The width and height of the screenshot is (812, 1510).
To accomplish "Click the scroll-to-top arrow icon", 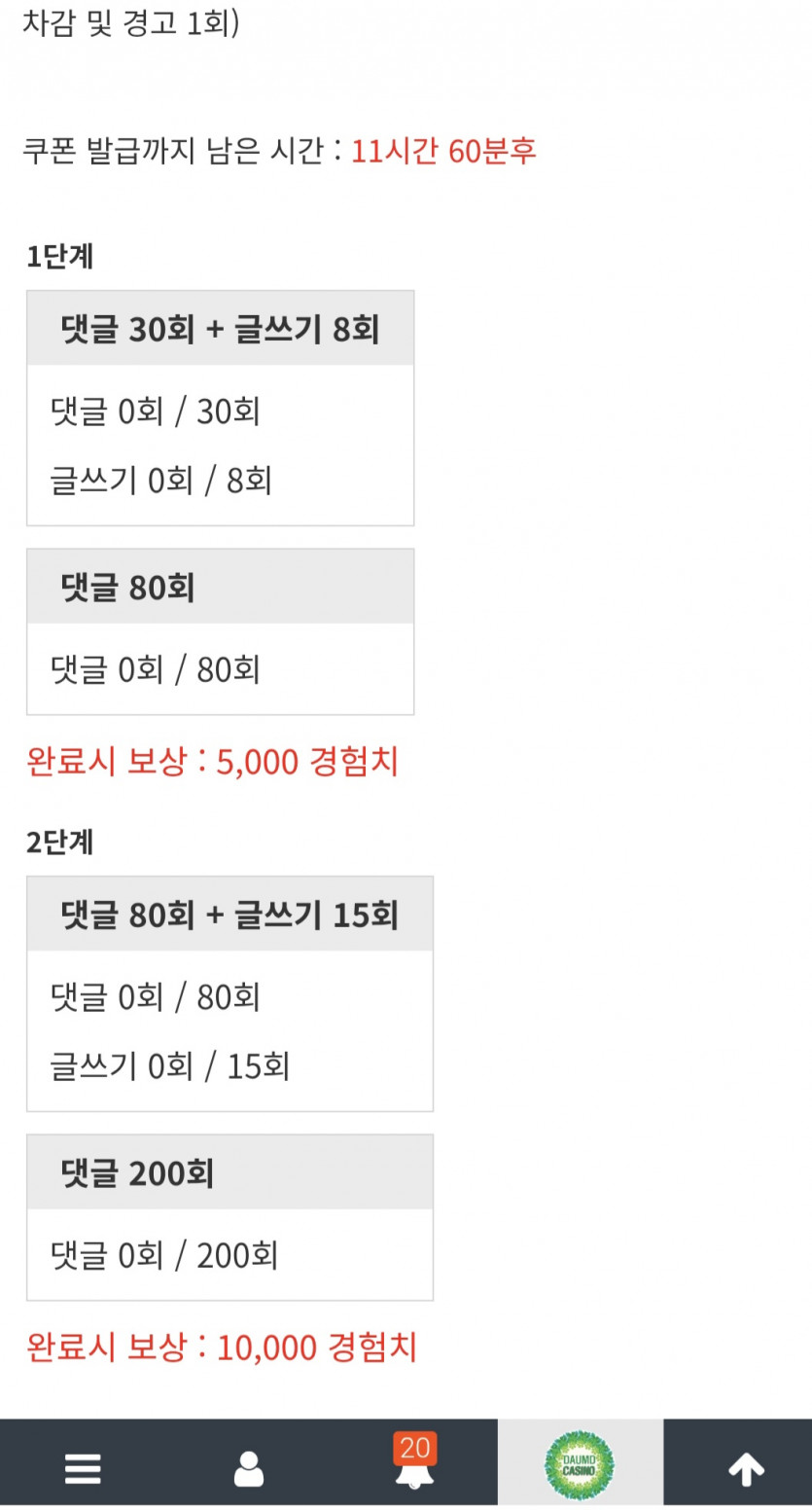I will pyautogui.click(x=747, y=1467).
